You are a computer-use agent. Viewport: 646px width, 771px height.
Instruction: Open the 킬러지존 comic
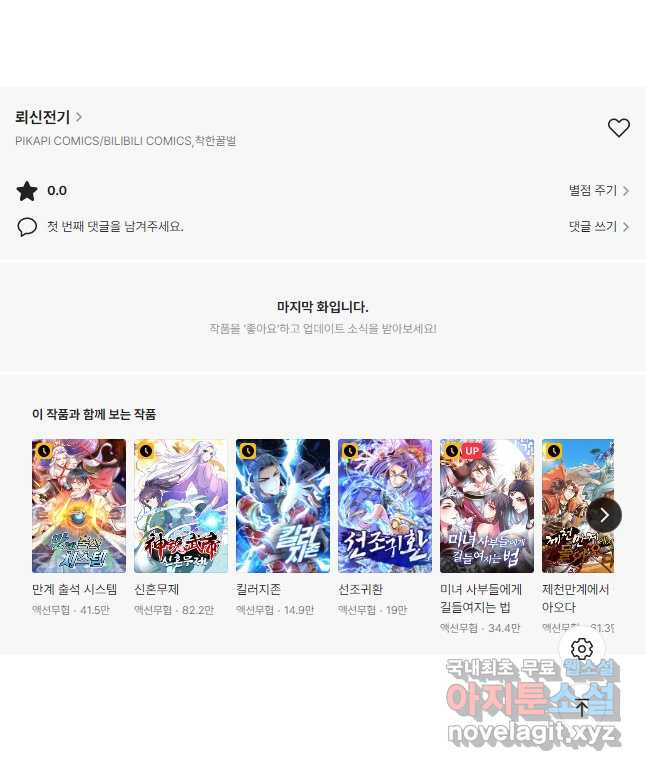(x=283, y=506)
